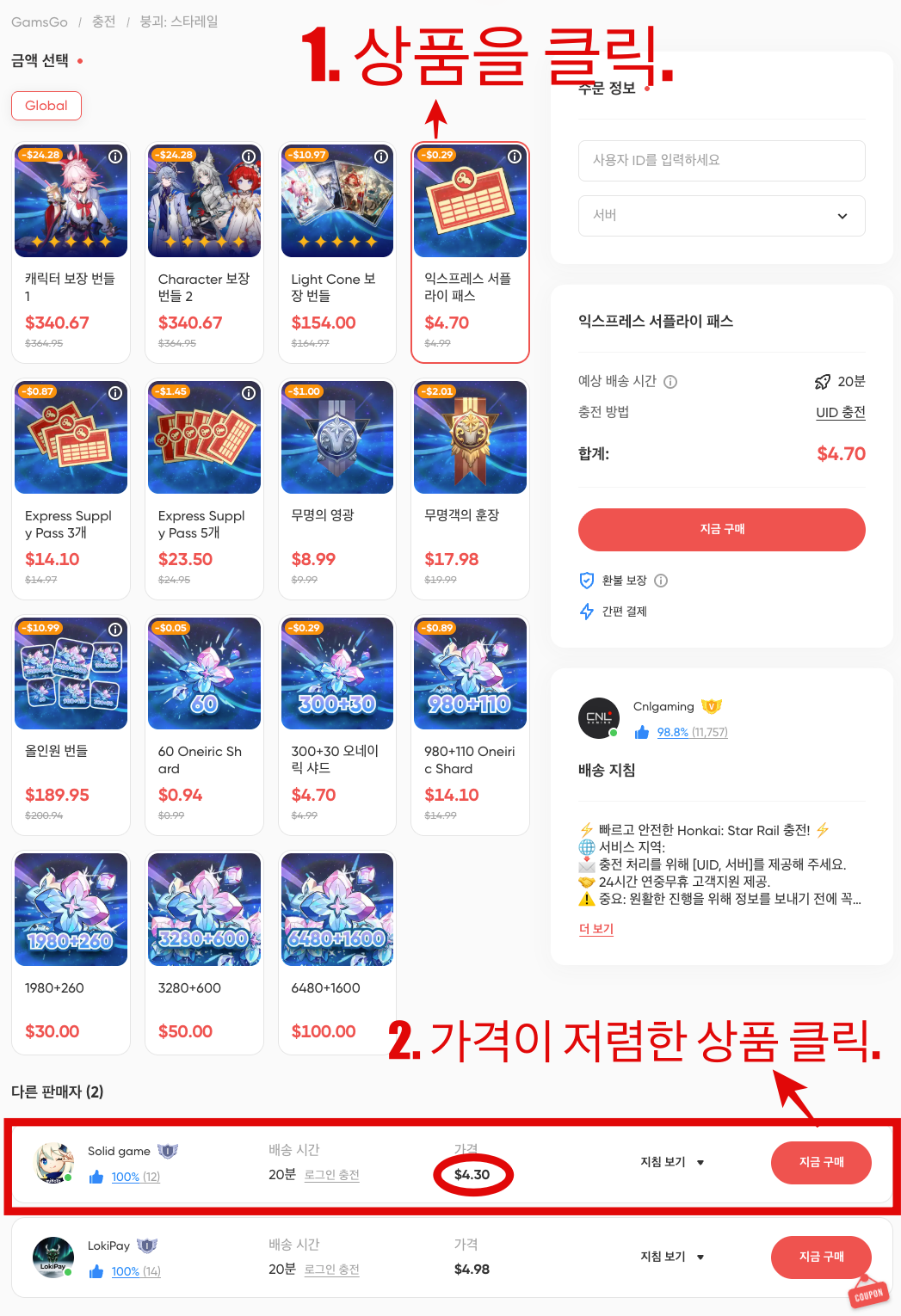Buy now from Solid game seller
Screen dimensions: 901x1316
click(x=821, y=1163)
